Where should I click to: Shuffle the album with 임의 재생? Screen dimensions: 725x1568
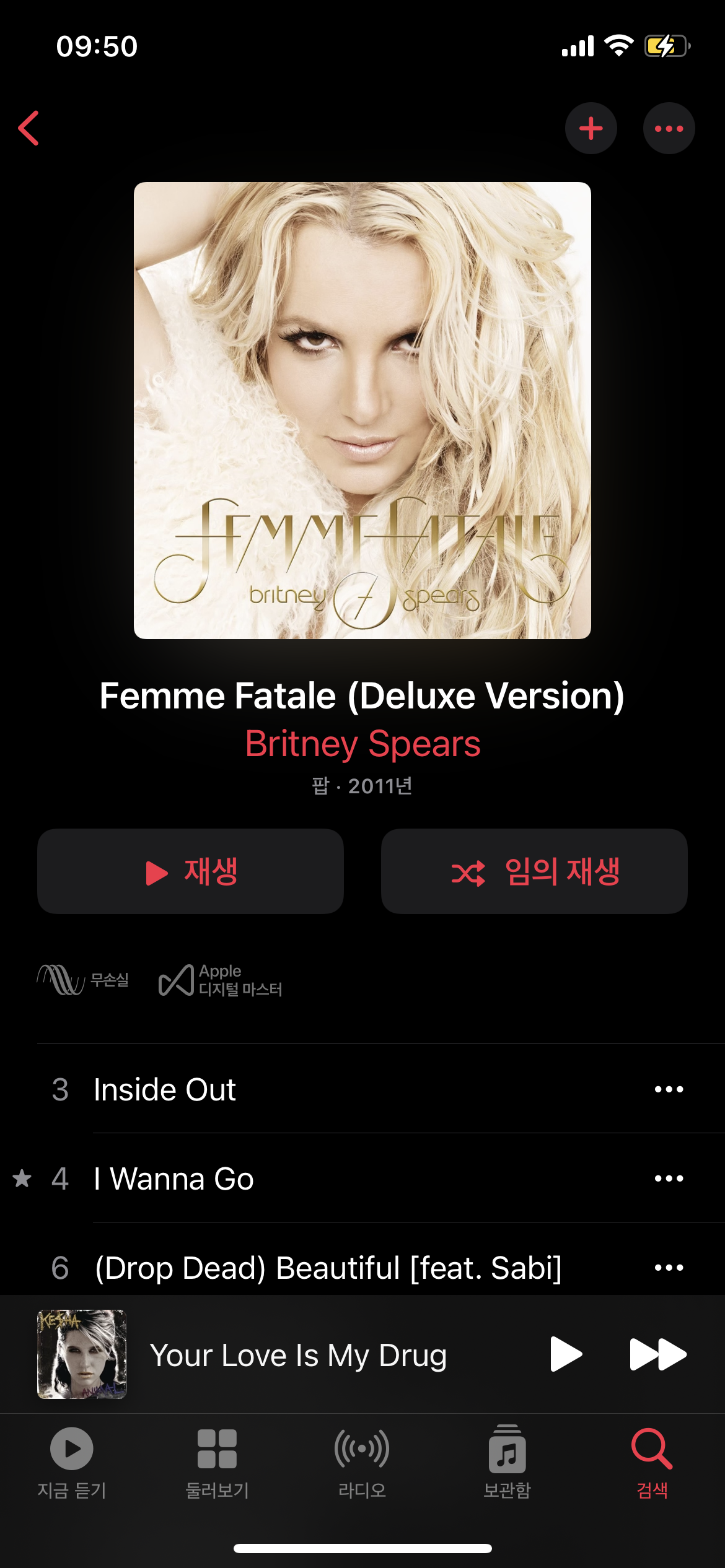pos(534,871)
